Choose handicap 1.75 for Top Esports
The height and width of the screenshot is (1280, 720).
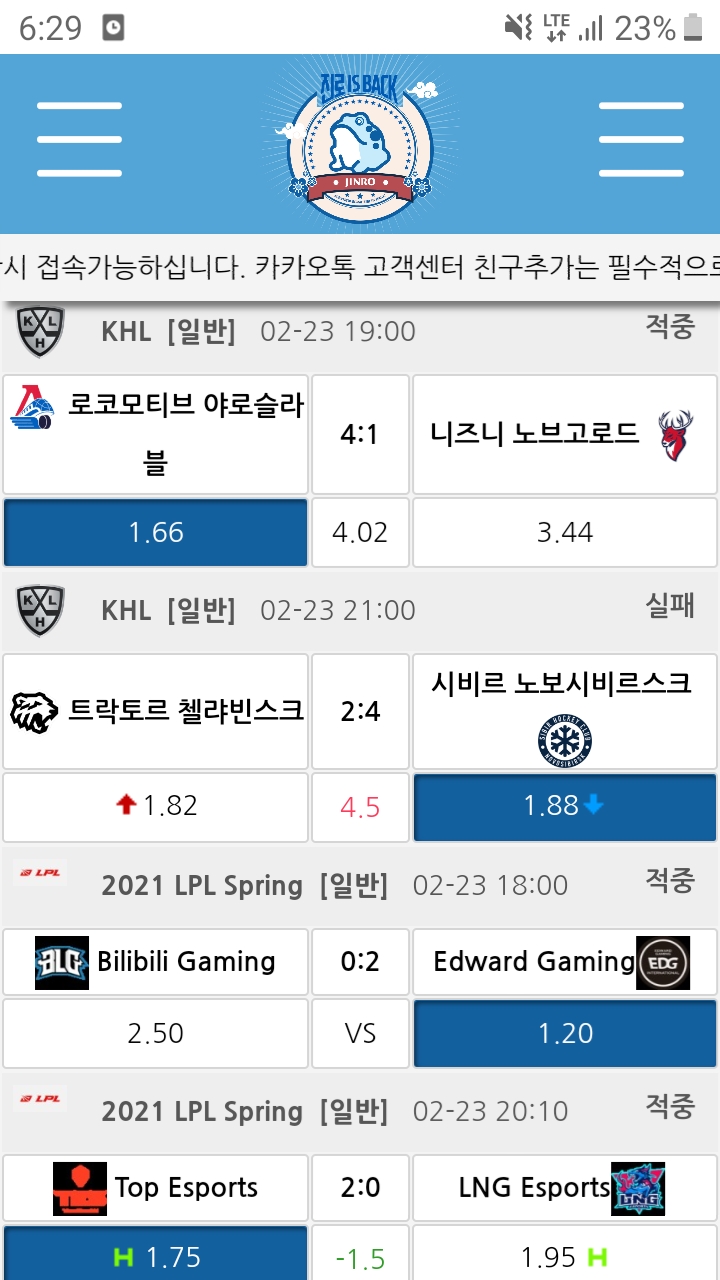coord(156,1257)
